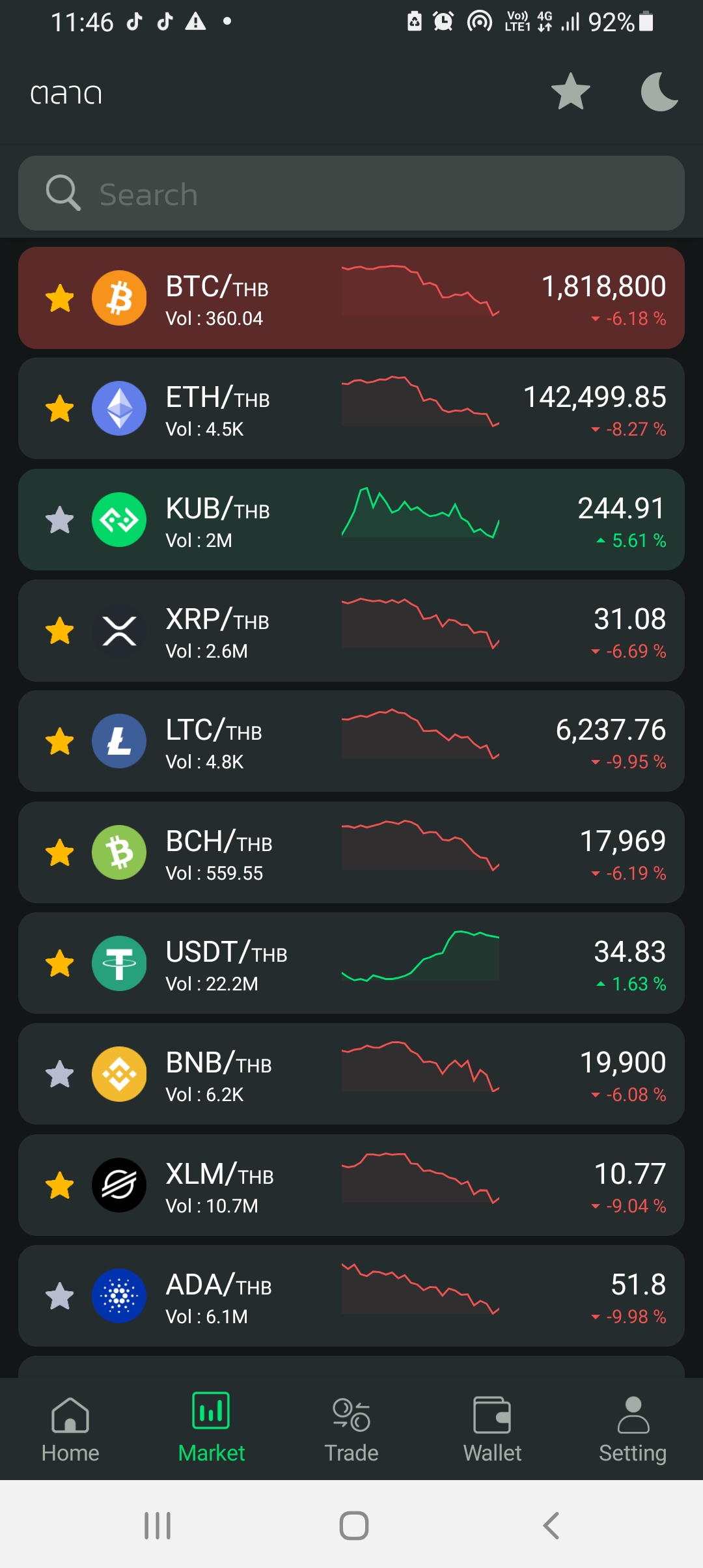The image size is (703, 1568).
Task: Select the Market tab
Action: click(211, 1429)
